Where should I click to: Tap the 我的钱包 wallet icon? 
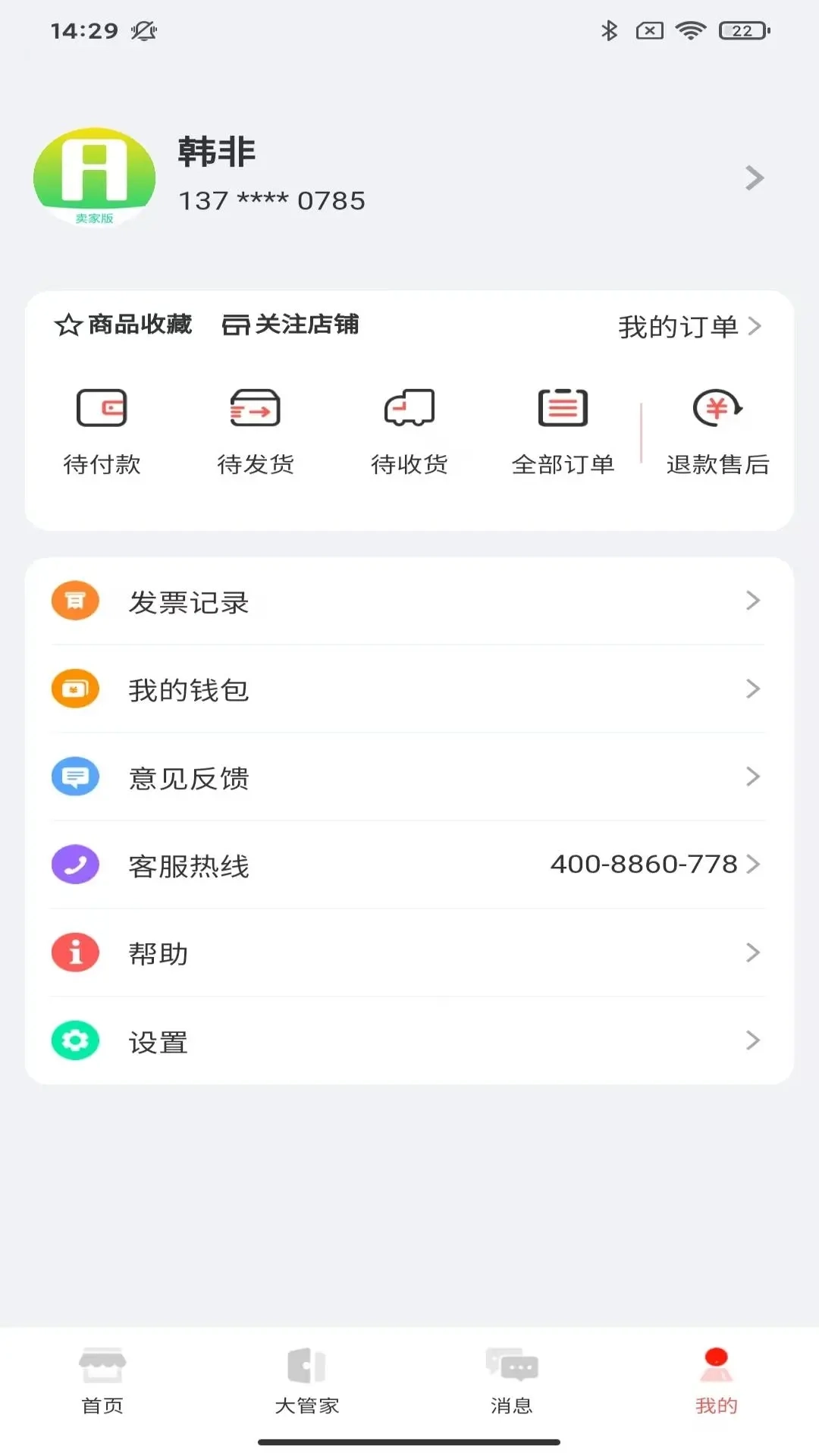[74, 689]
